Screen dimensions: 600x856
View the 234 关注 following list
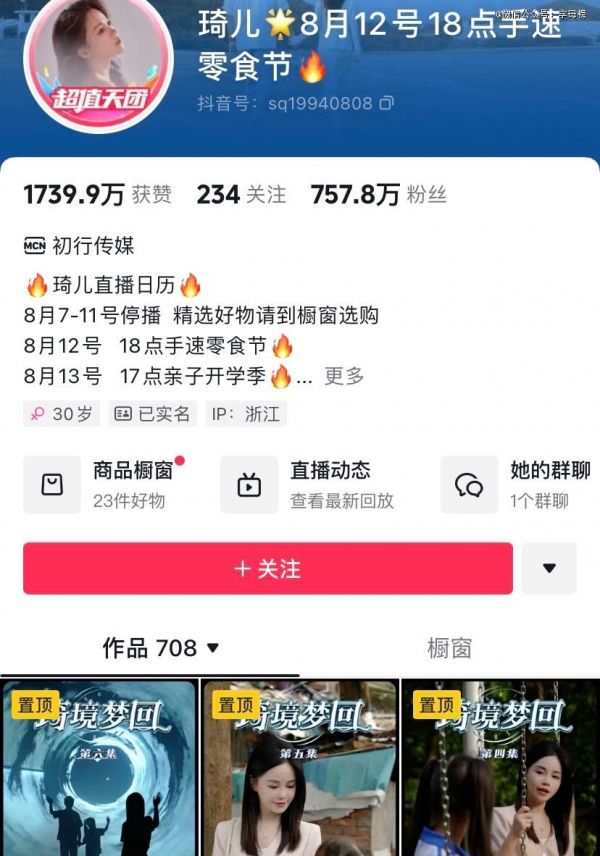coord(241,194)
